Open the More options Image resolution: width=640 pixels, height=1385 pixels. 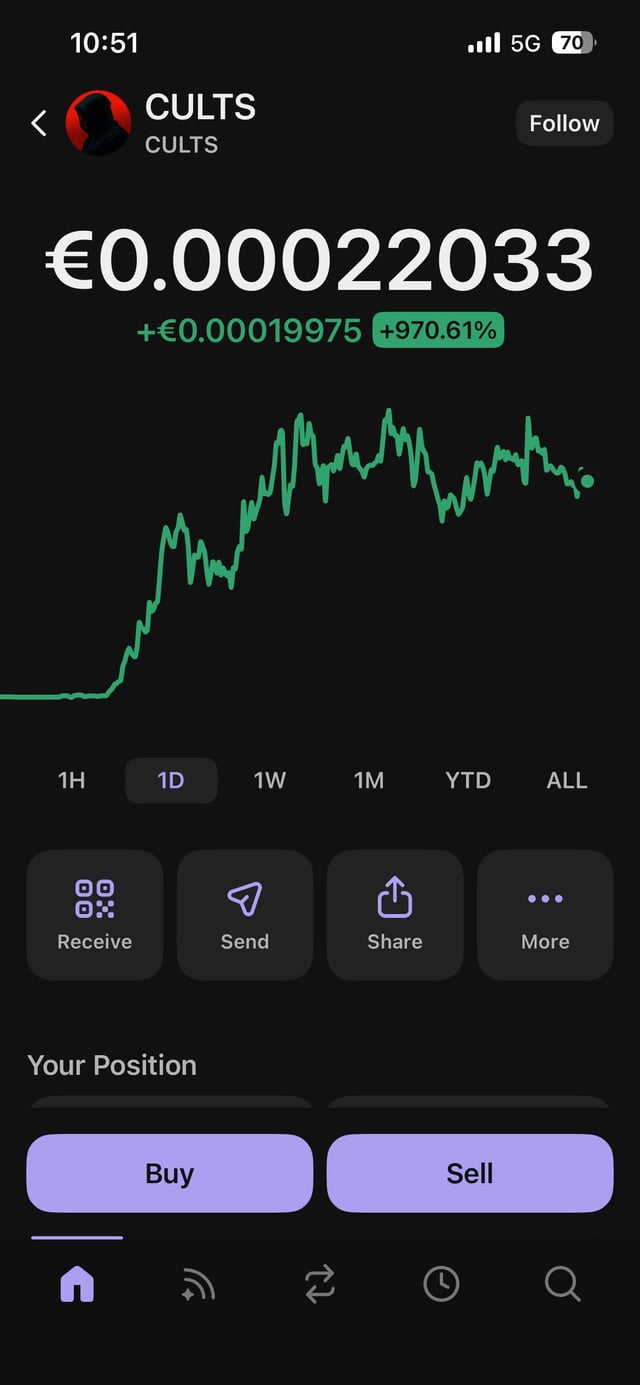545,914
